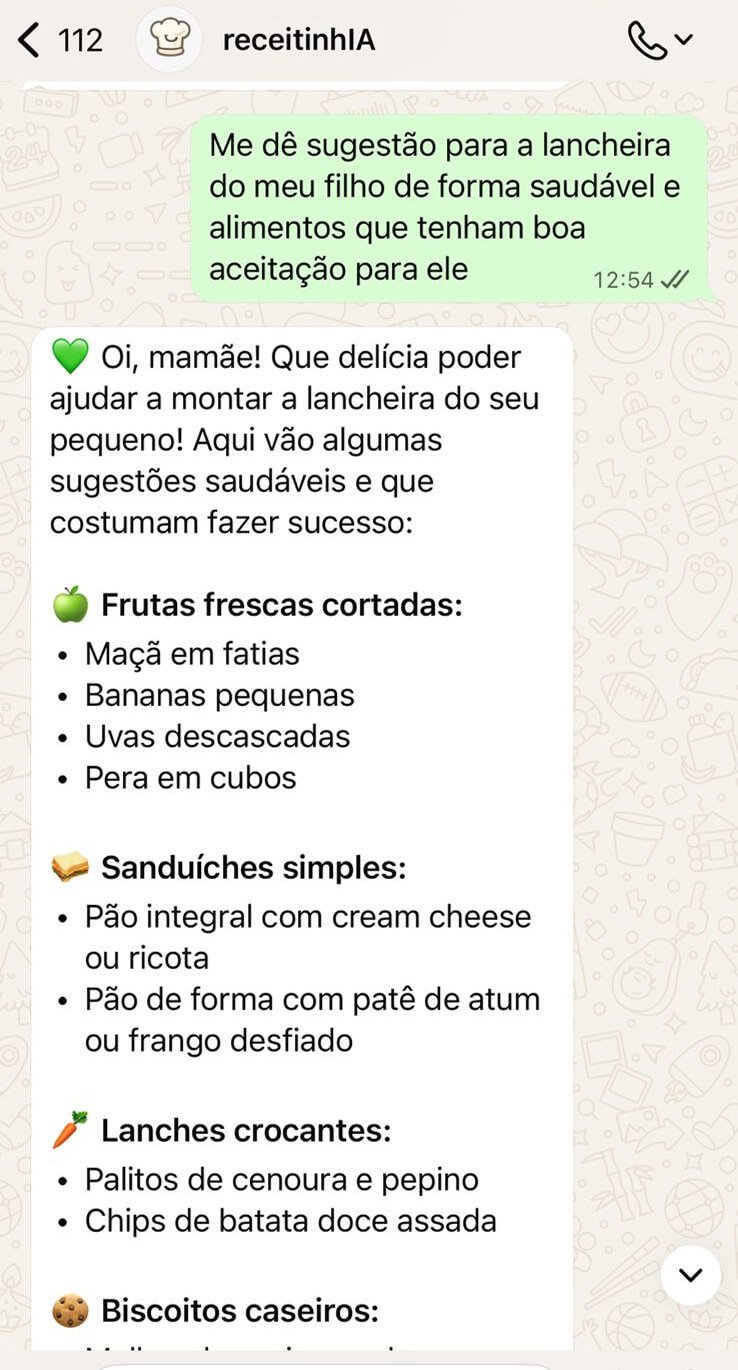Tap the back arrow to leave the chat
The height and width of the screenshot is (1370, 738).
tap(26, 38)
